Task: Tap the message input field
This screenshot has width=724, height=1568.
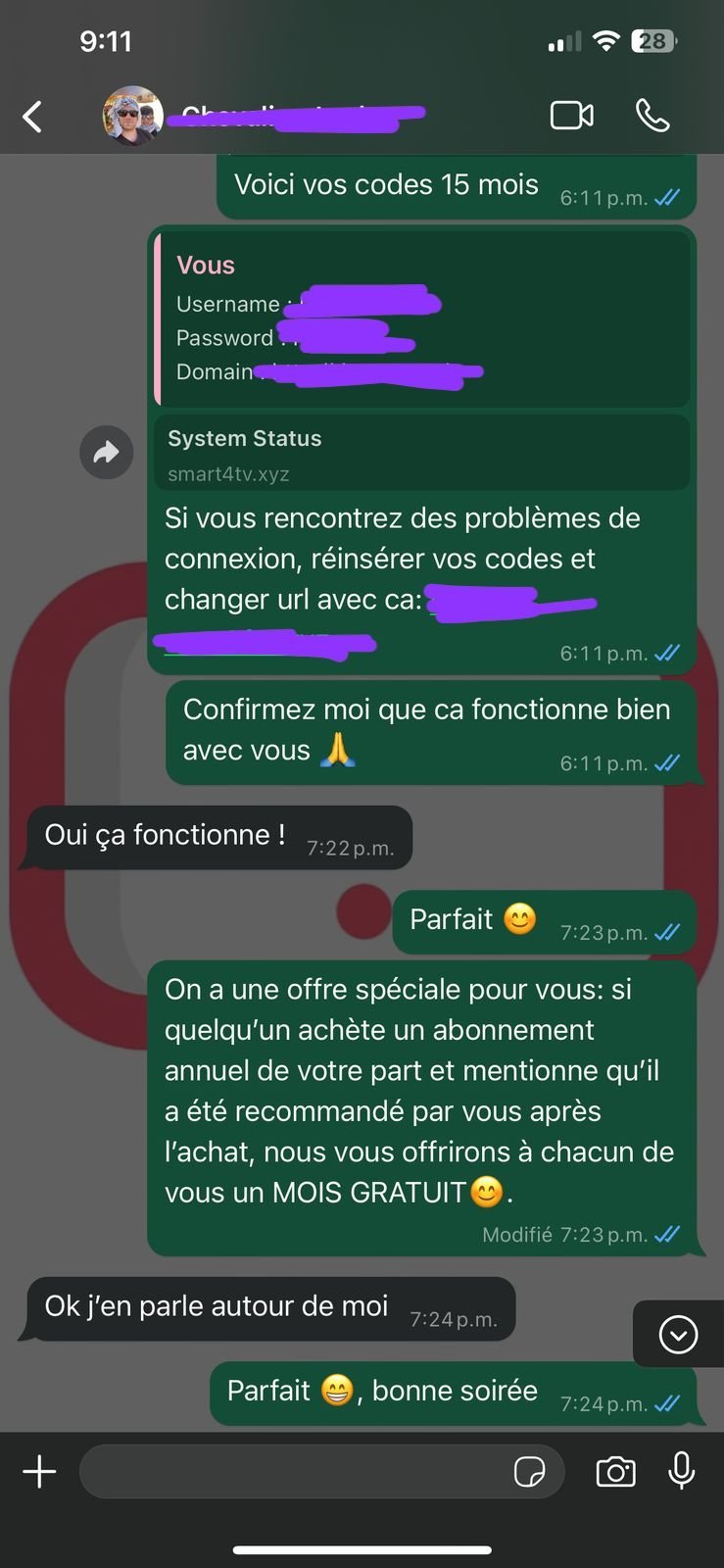Action: click(x=294, y=1471)
